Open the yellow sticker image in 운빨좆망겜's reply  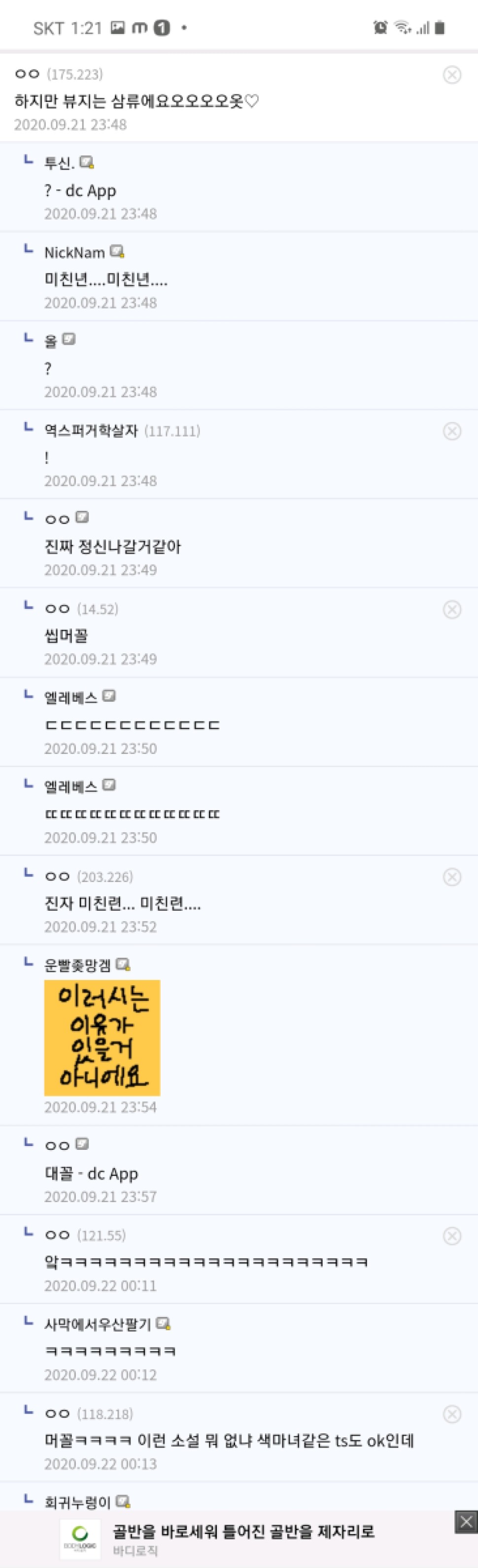102,1038
